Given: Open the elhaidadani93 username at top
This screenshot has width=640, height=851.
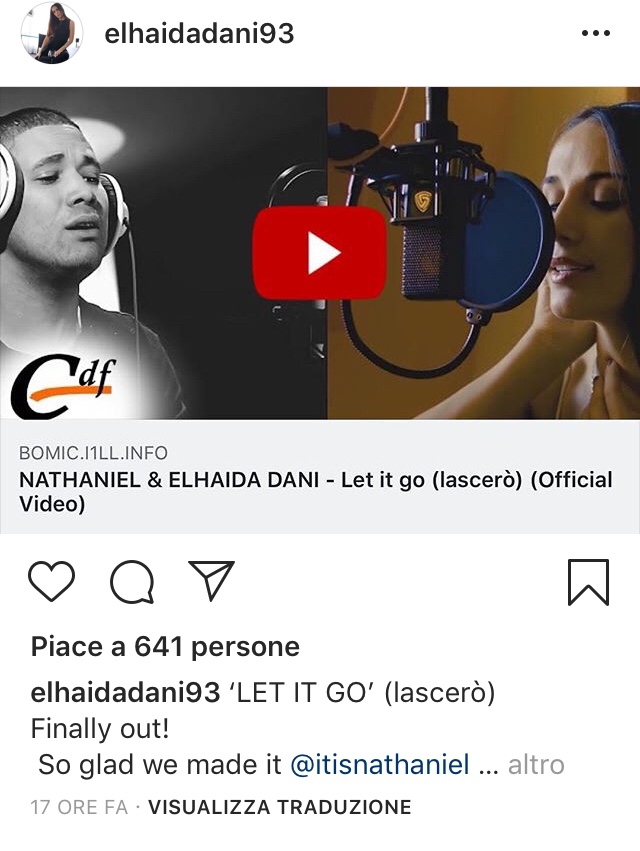Looking at the screenshot, I should [199, 33].
